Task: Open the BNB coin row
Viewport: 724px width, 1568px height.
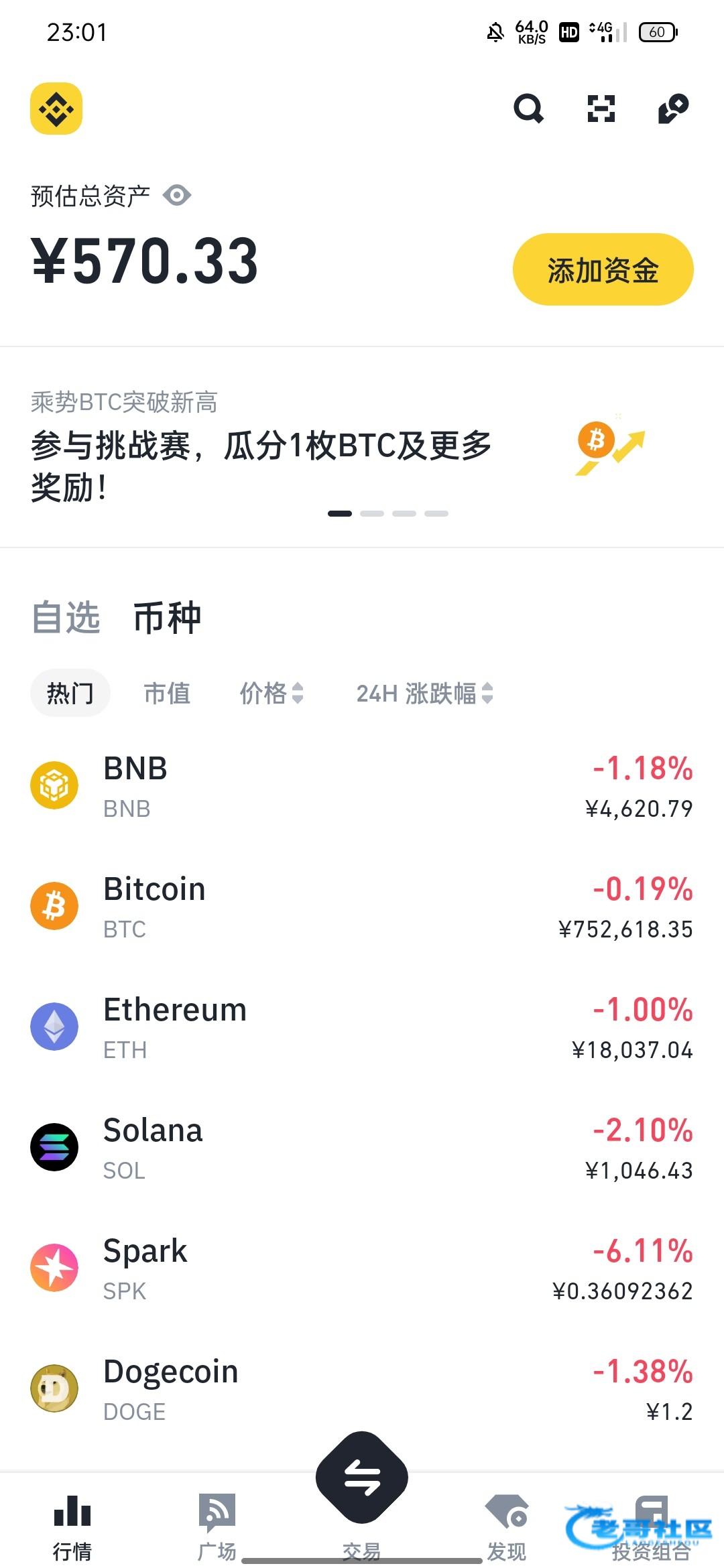Action: 362,785
